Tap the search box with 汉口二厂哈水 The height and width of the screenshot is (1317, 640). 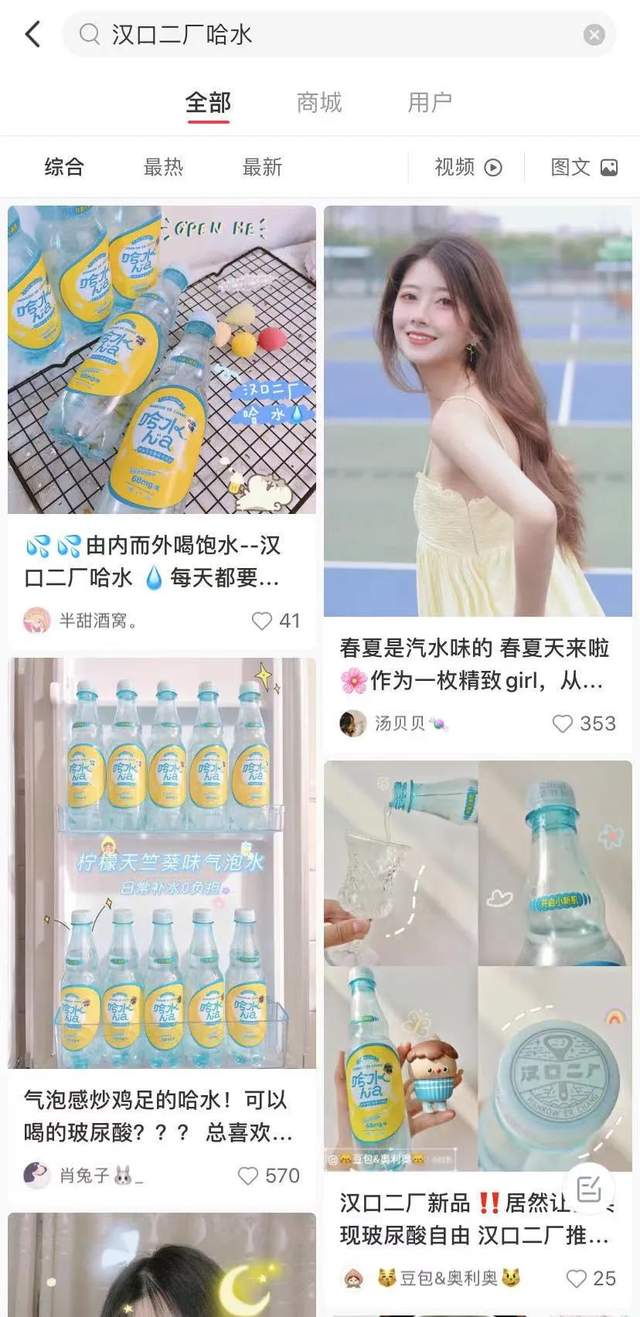point(339,35)
